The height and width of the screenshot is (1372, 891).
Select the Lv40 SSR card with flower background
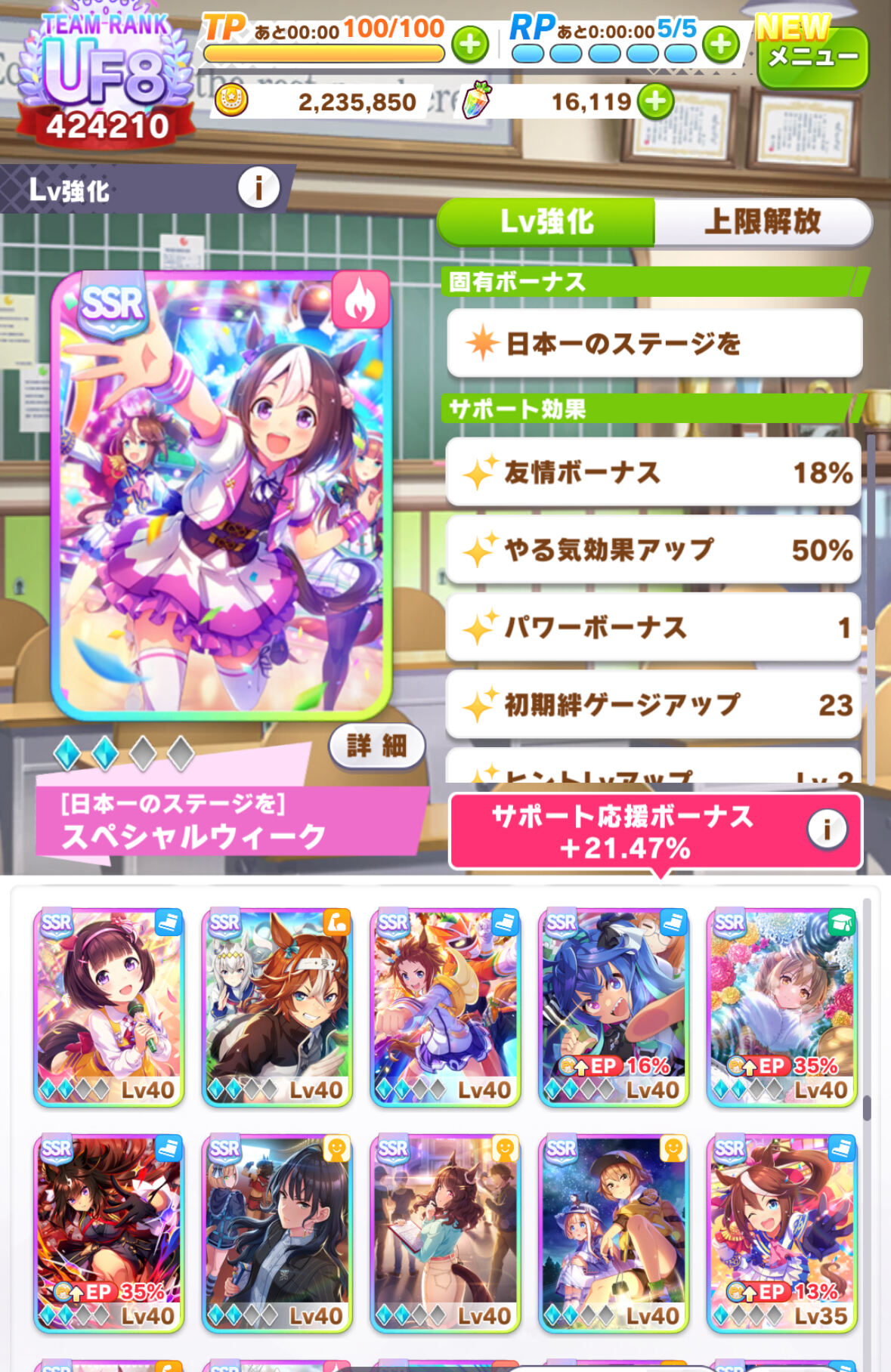click(781, 1006)
